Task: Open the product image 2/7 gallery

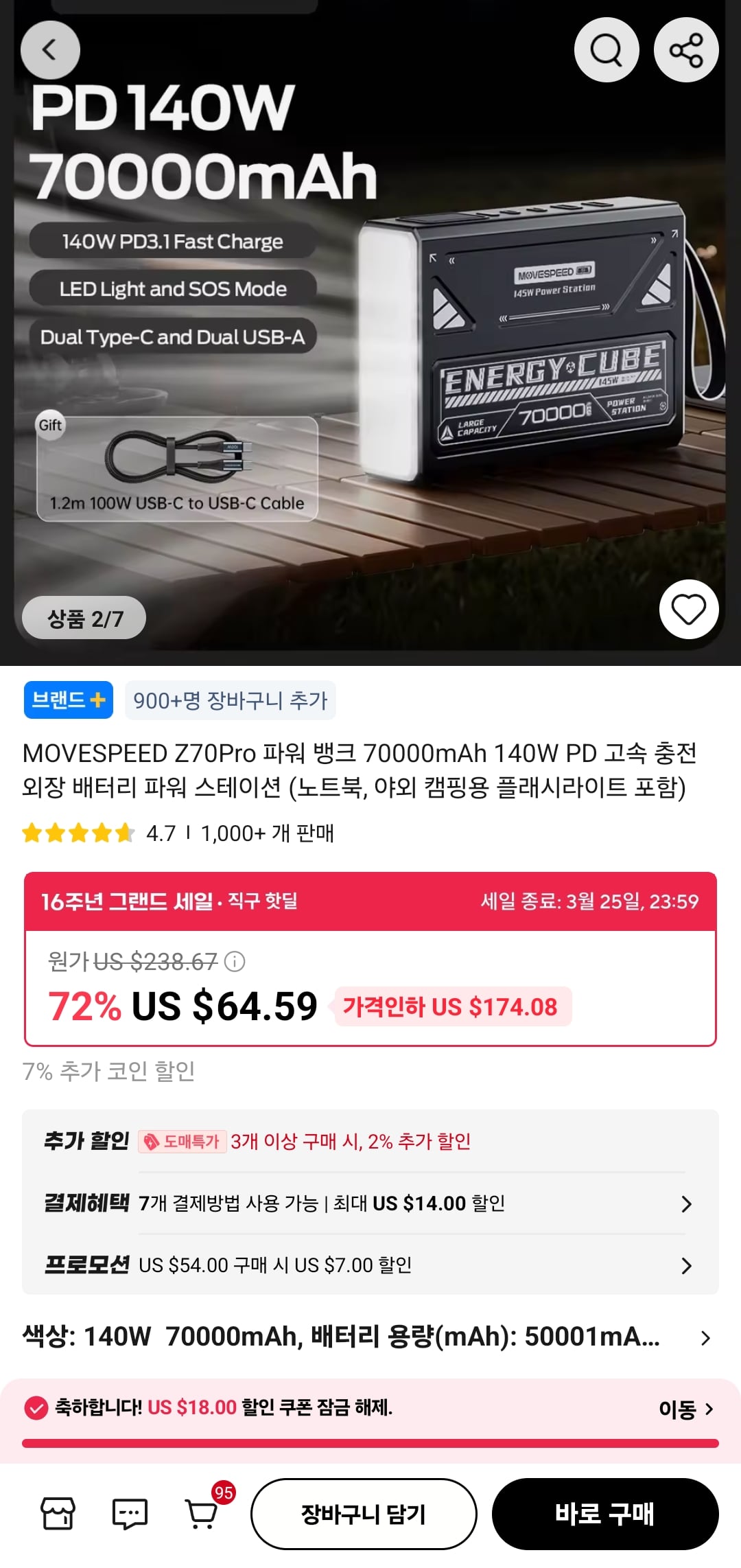Action: [370, 343]
